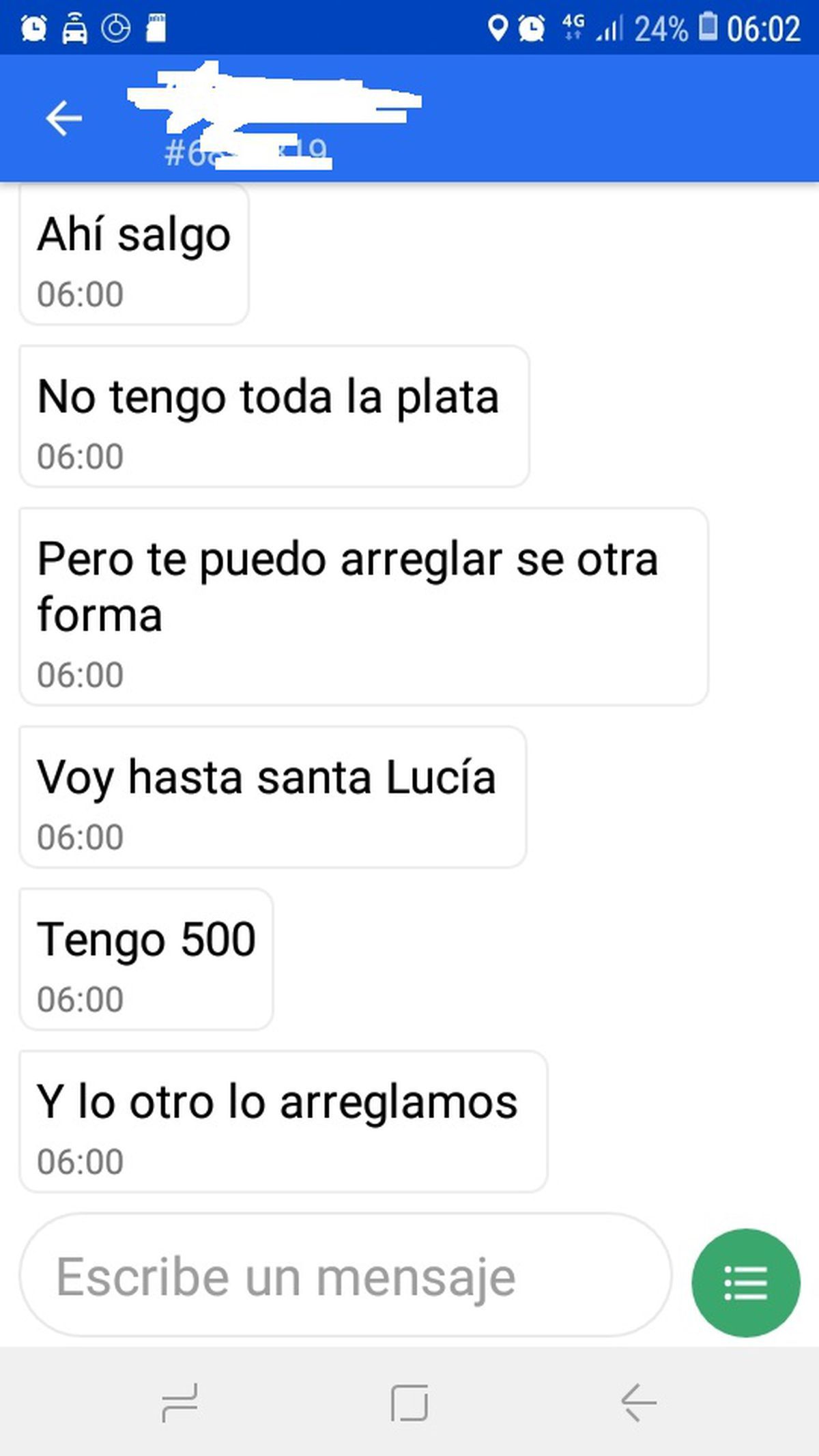Image resolution: width=819 pixels, height=1456 pixels.
Task: Tap the 'Escribe un mensaje' field
Action: 345,1276
